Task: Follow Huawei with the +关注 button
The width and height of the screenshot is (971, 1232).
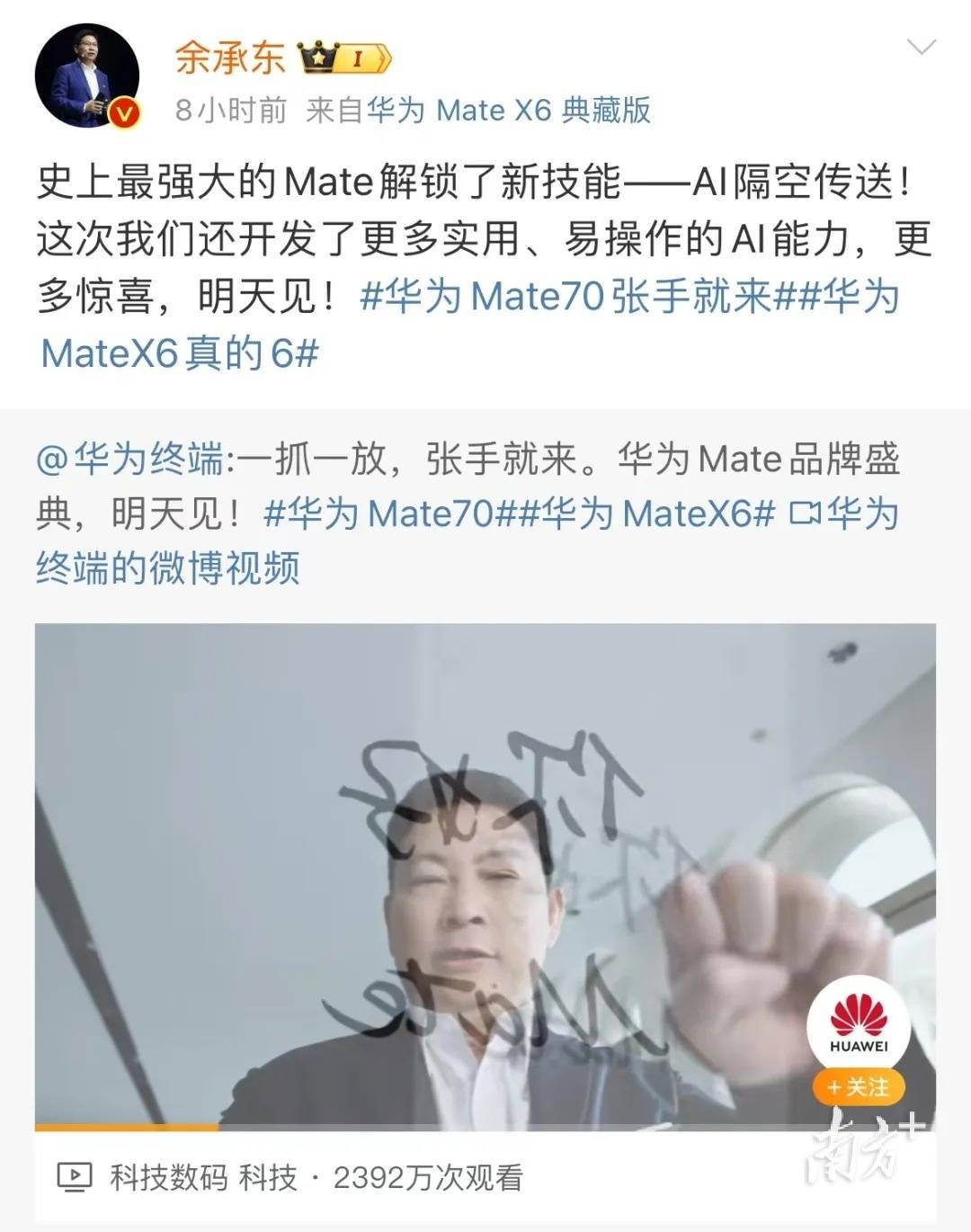Action: point(858,1087)
